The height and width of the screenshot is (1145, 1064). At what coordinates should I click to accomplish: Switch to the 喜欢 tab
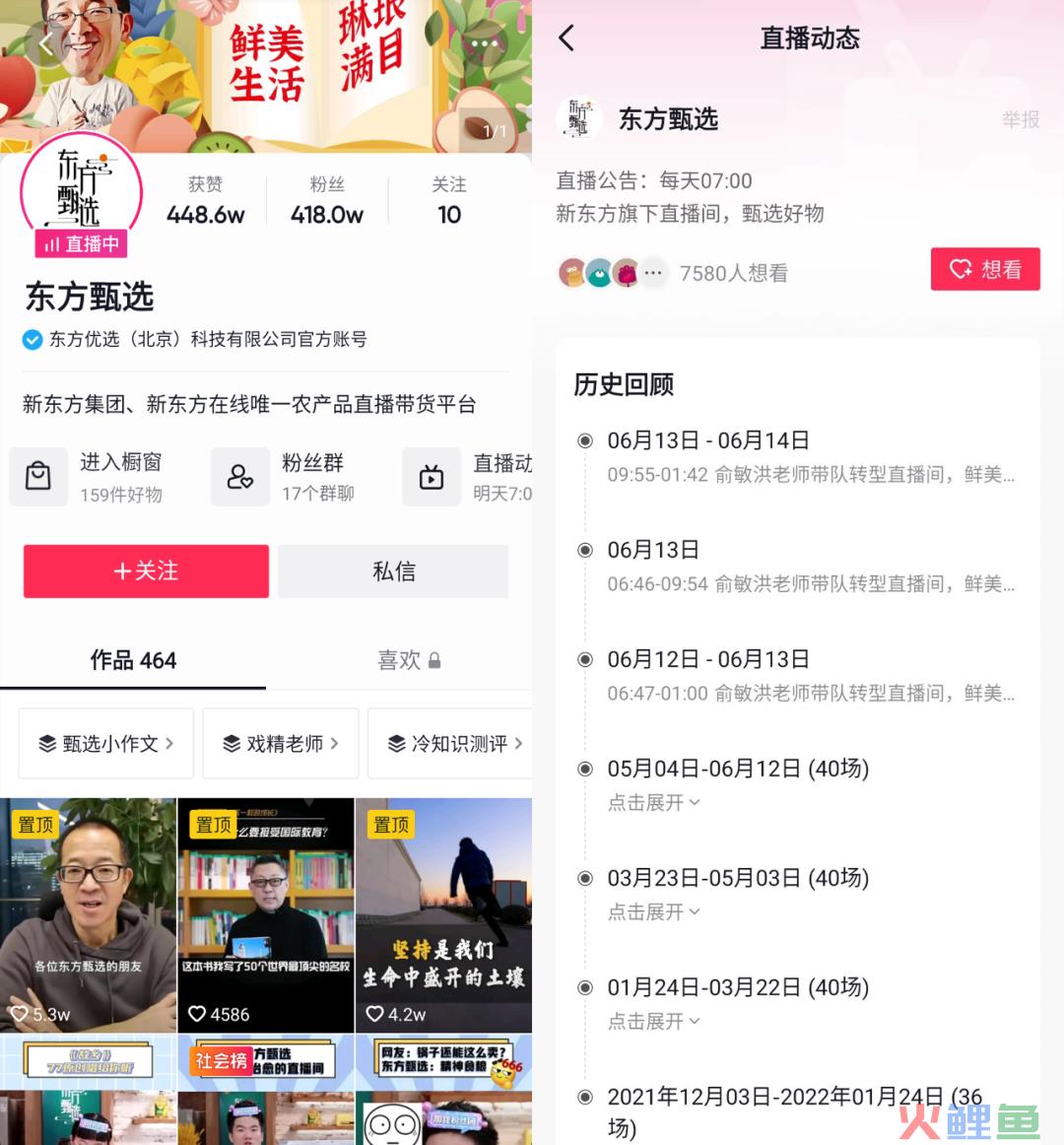coord(408,660)
